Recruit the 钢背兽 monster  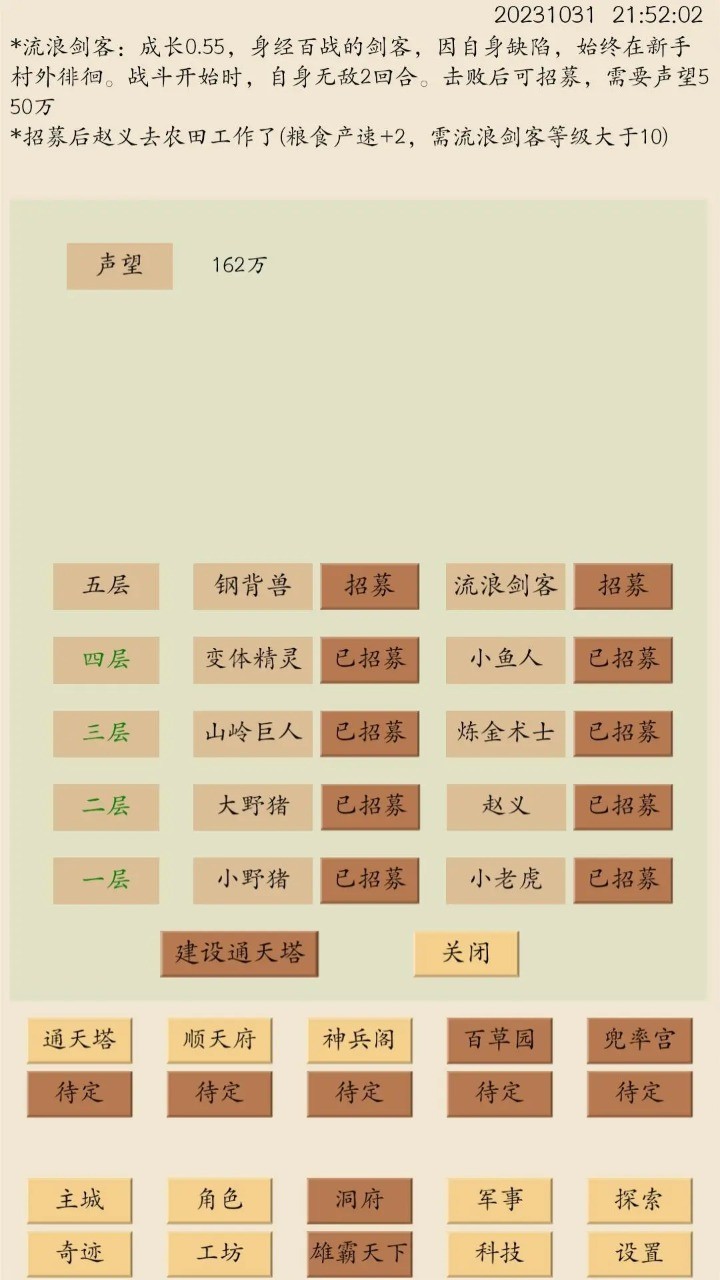pyautogui.click(x=369, y=586)
